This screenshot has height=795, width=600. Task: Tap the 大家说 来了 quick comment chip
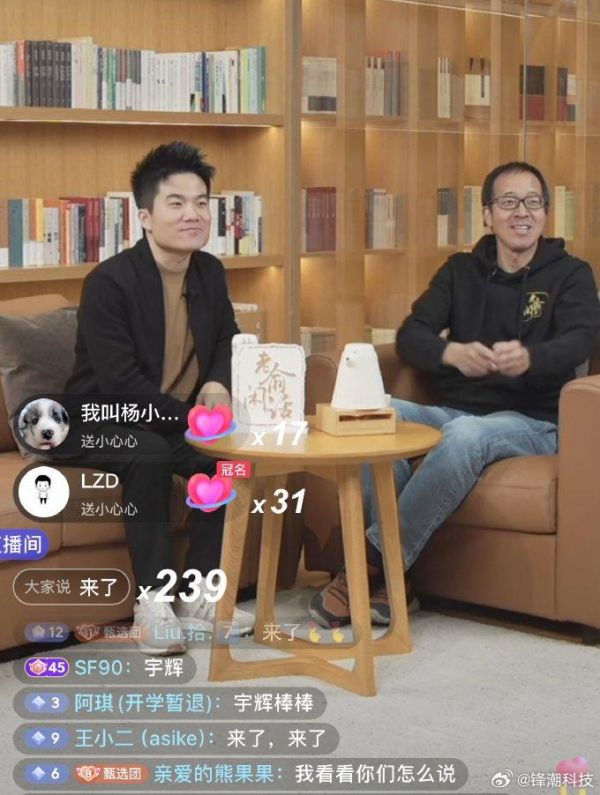(x=72, y=587)
